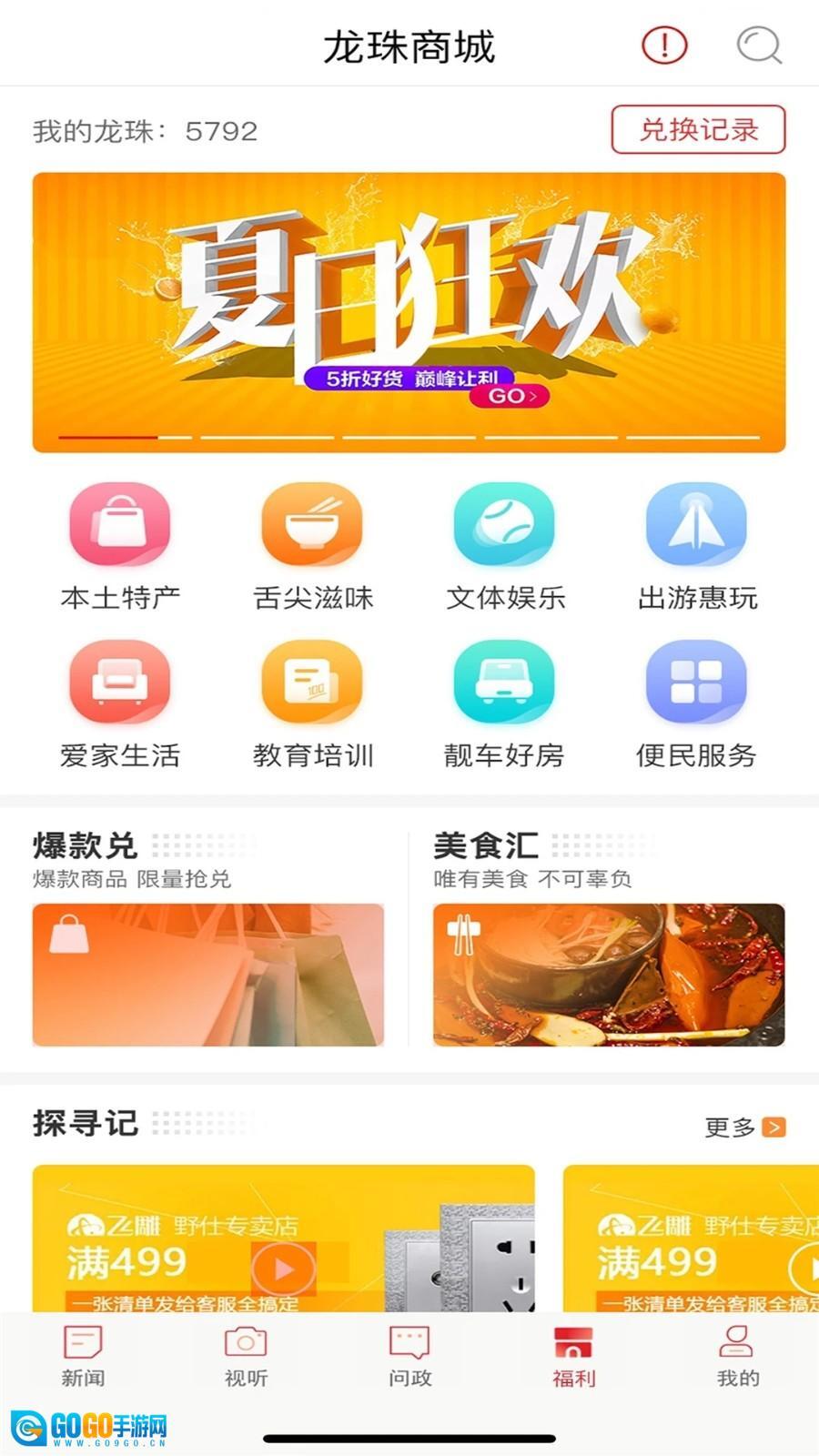Browse the 舌尖滋味 category
The width and height of the screenshot is (819, 1456).
312,525
